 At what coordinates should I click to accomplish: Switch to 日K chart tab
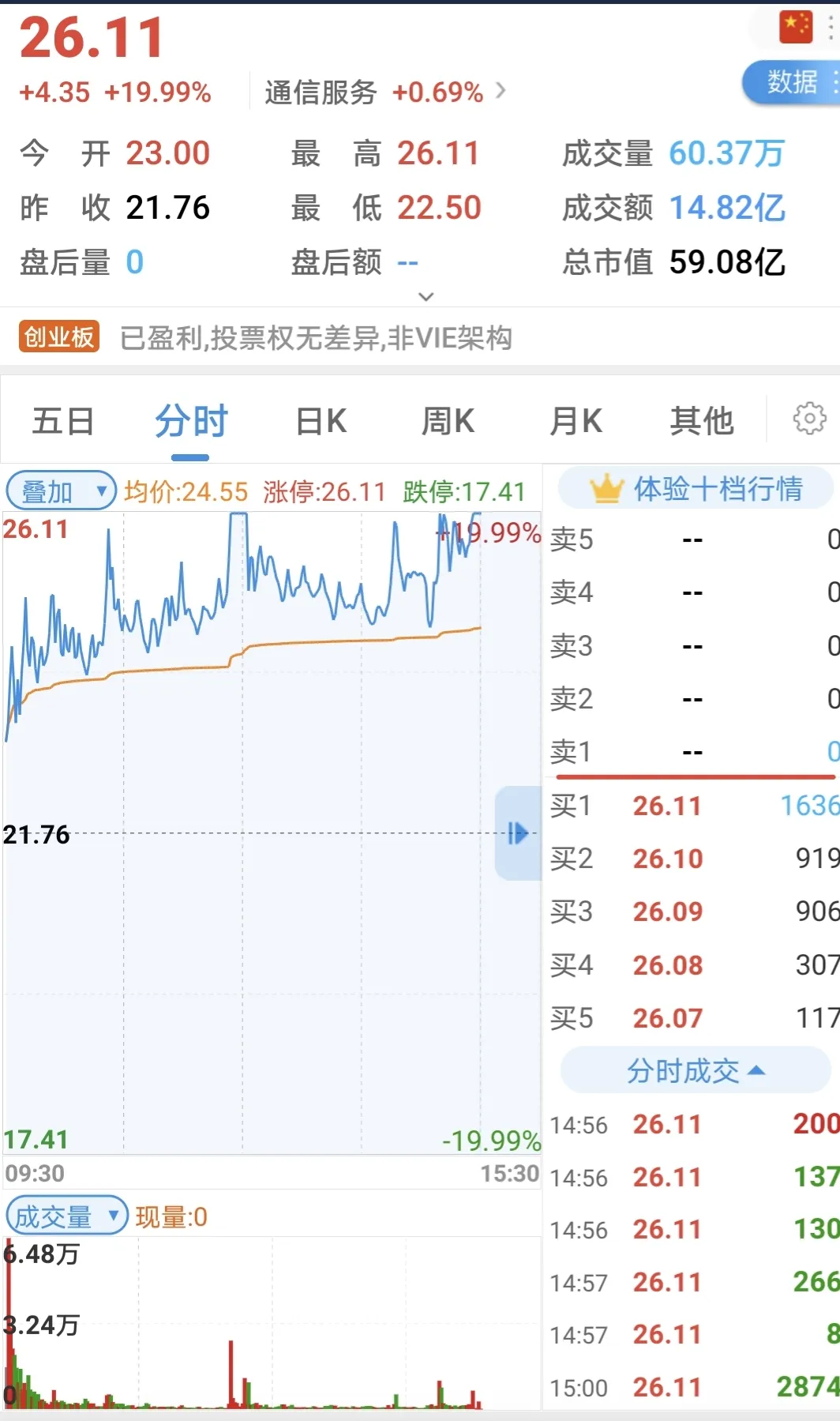point(321,420)
